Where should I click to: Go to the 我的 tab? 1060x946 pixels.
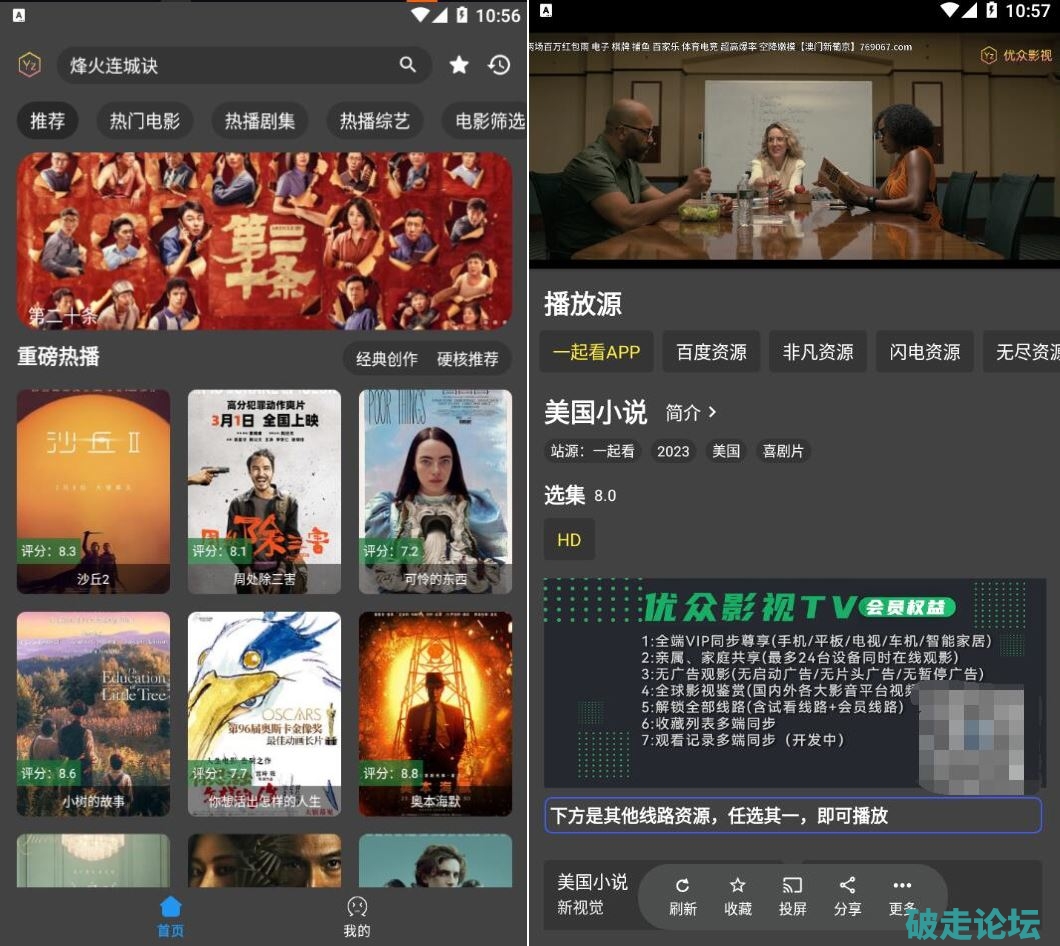(x=356, y=915)
